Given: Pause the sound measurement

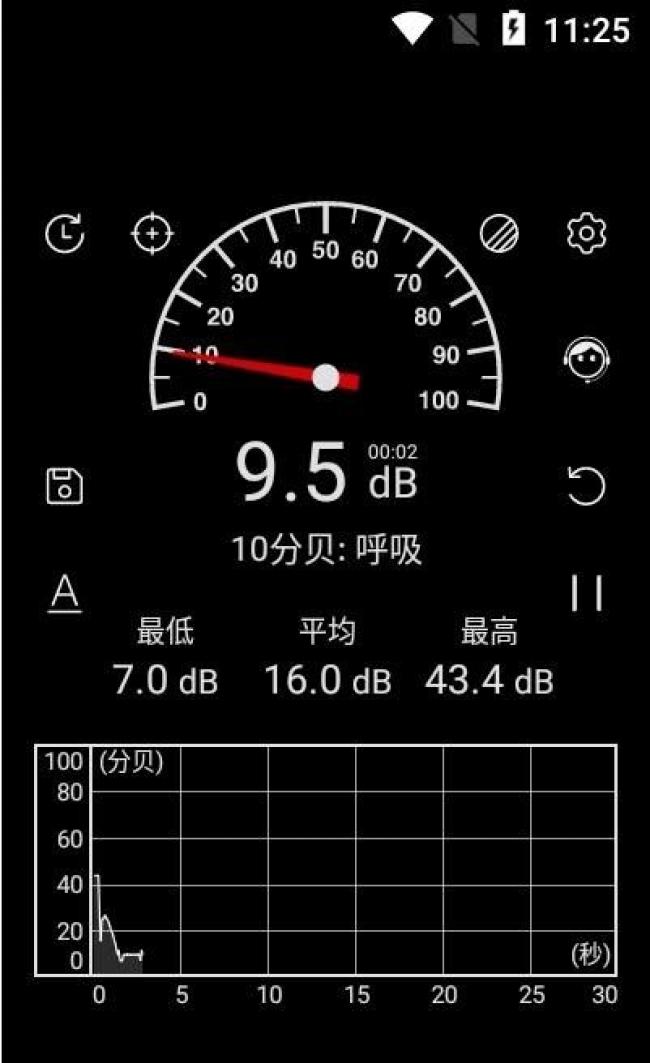Looking at the screenshot, I should coord(586,594).
